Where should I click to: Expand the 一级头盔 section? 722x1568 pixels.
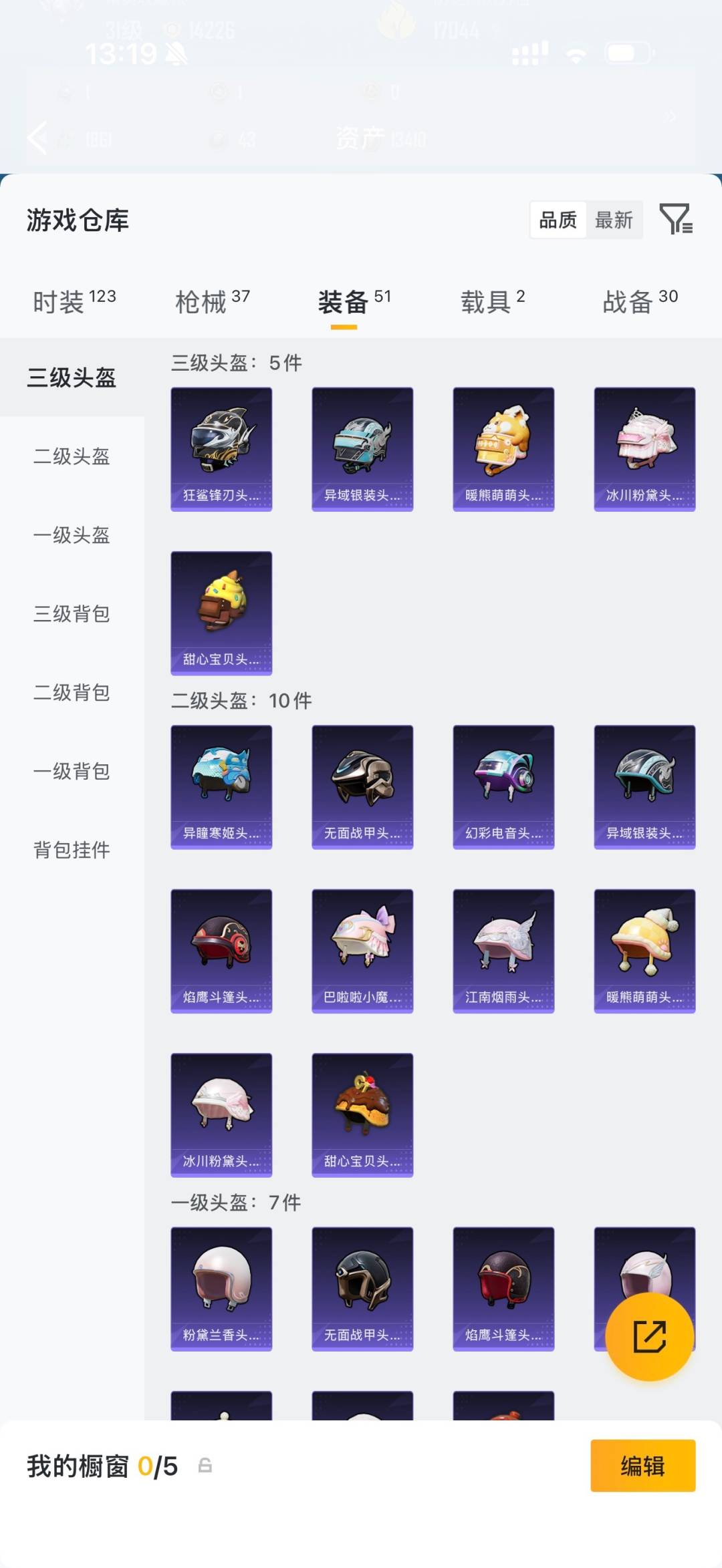(x=72, y=536)
